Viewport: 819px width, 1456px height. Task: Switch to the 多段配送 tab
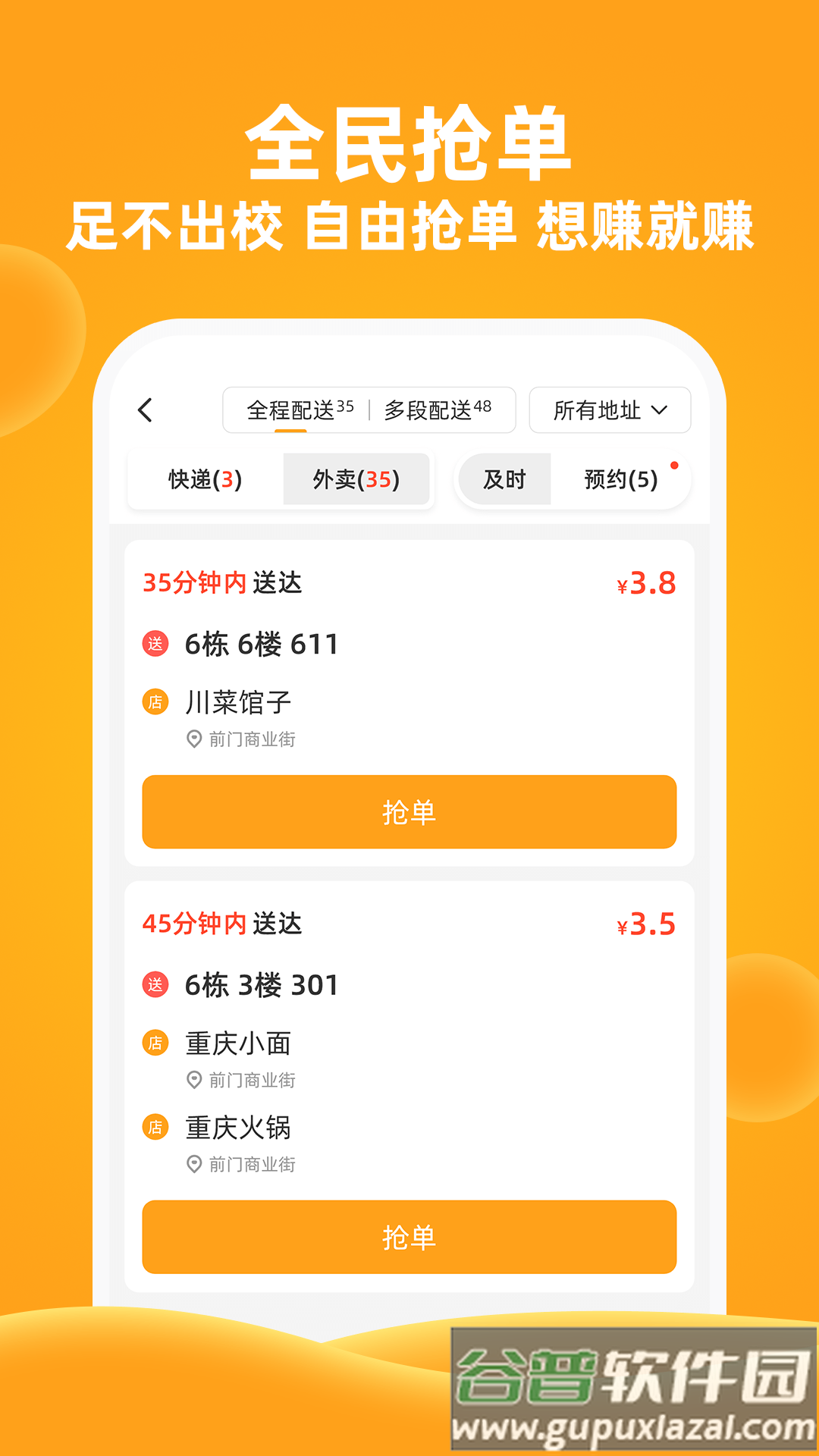[438, 406]
